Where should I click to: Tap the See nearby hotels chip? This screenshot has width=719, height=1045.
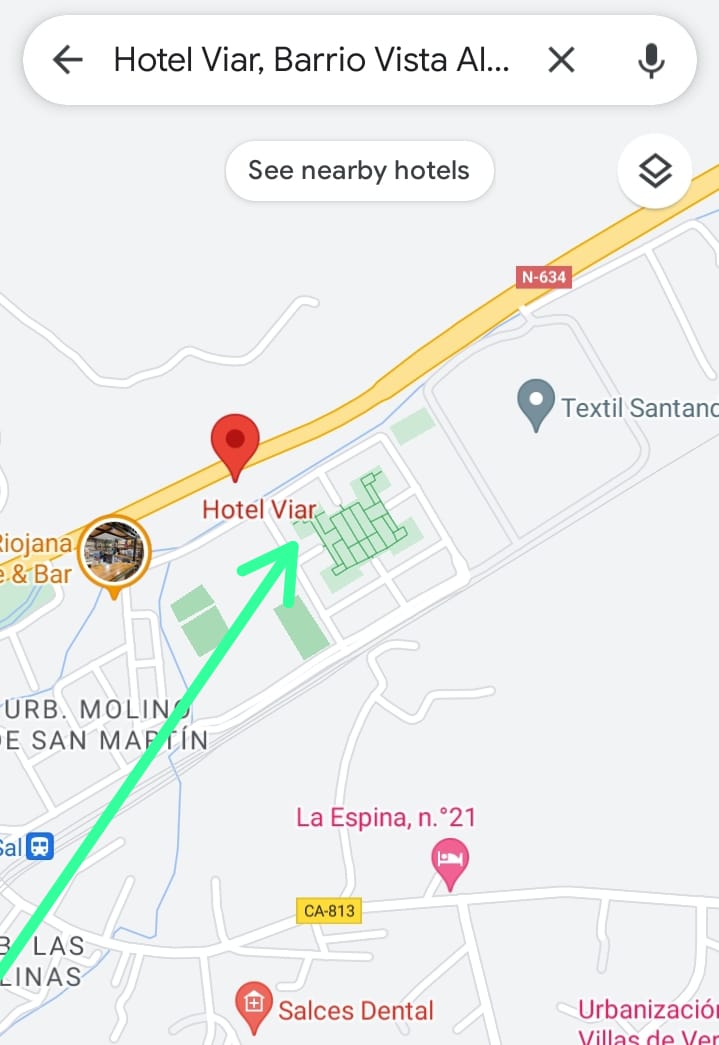click(x=359, y=171)
